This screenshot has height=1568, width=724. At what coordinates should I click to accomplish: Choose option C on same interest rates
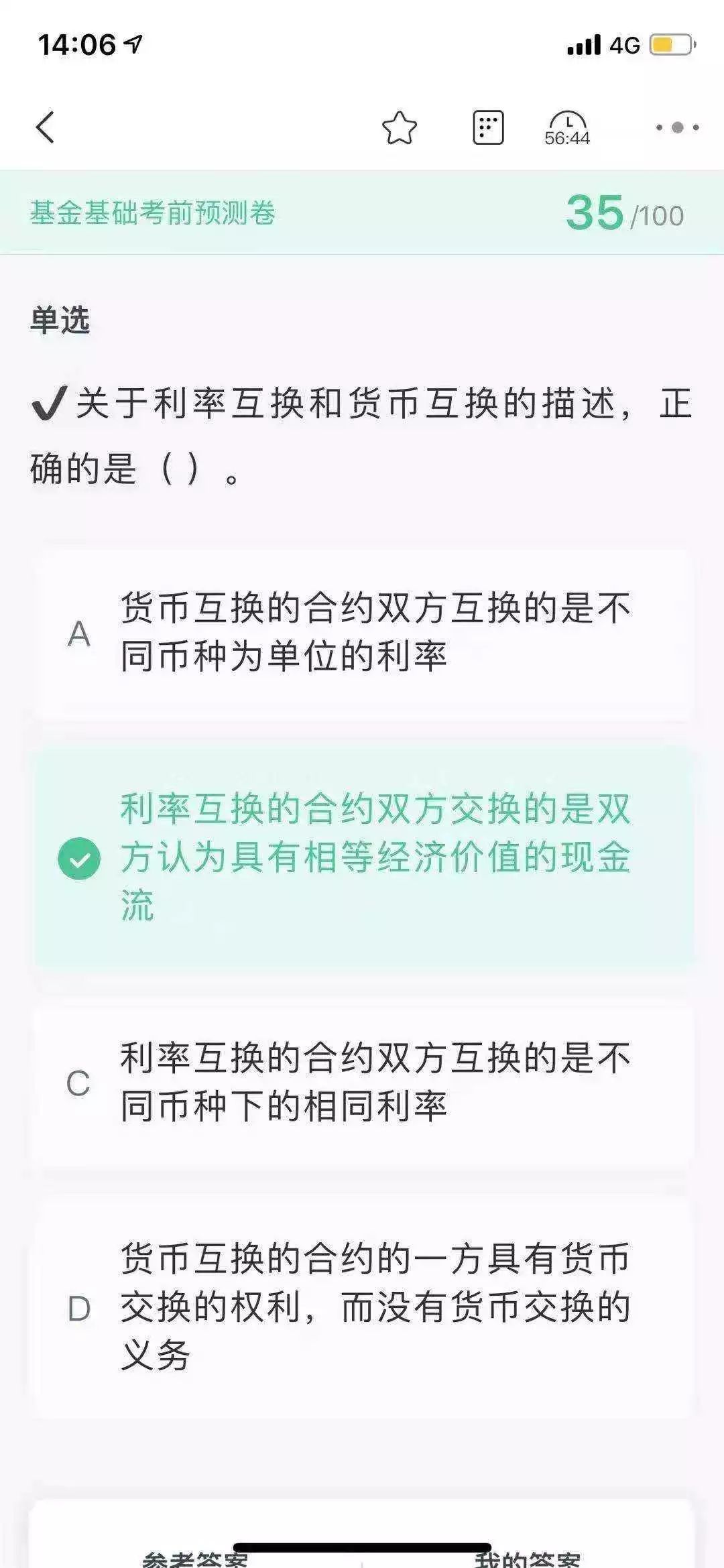[363, 1082]
